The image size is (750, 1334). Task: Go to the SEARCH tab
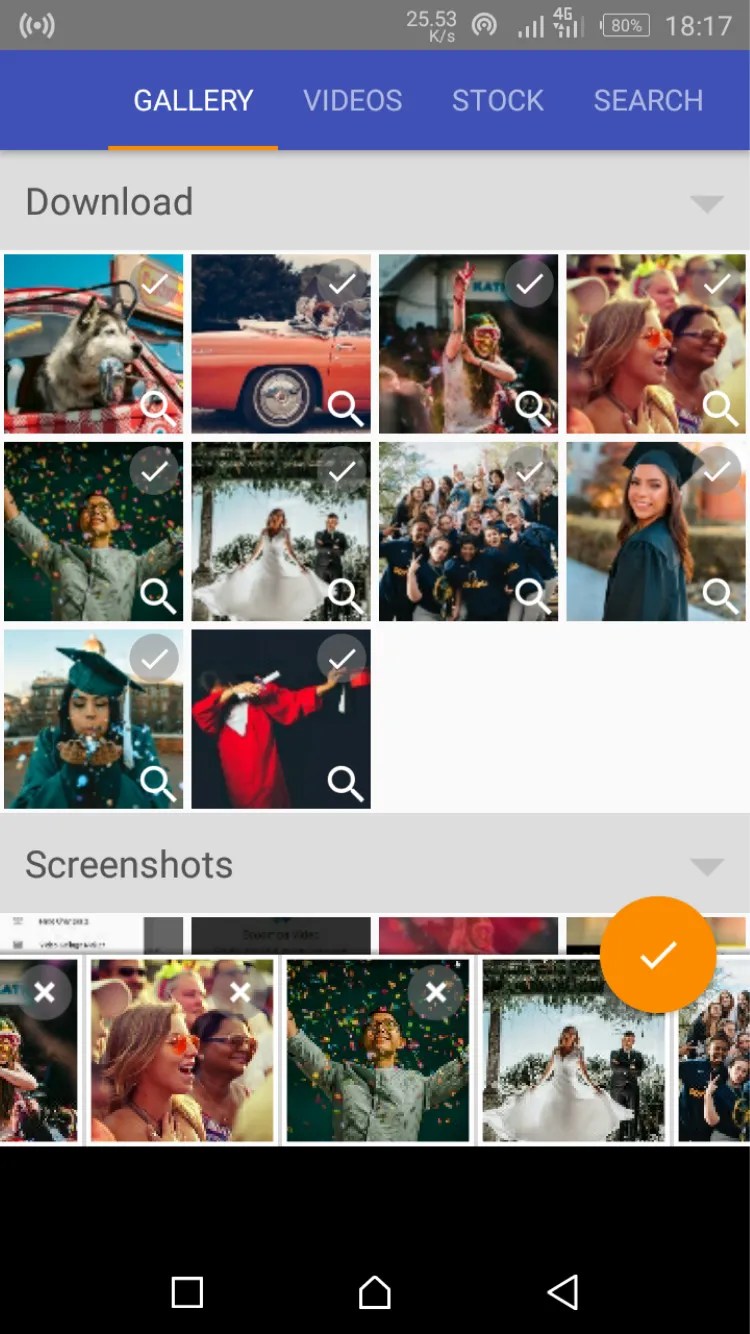coord(648,100)
